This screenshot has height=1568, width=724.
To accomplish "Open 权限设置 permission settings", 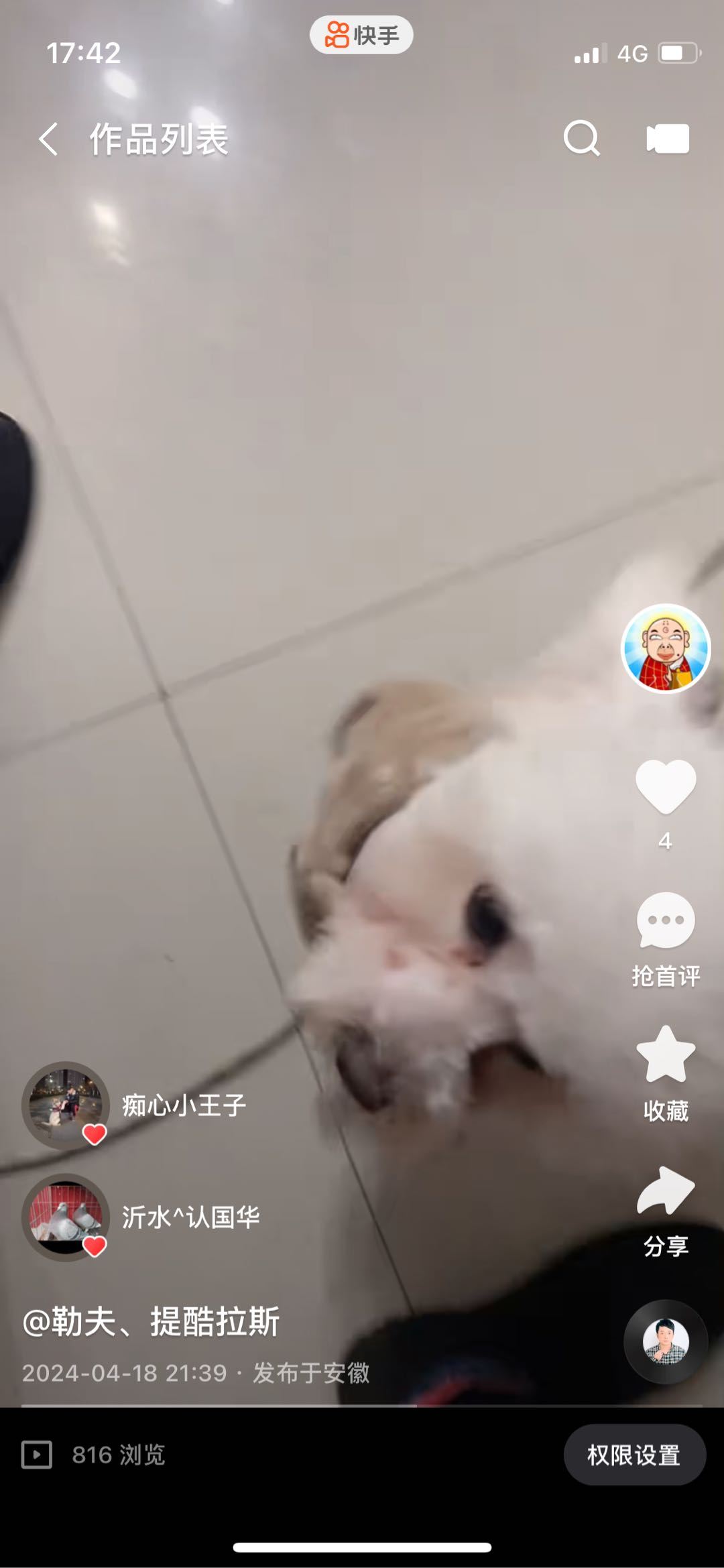I will pyautogui.click(x=634, y=1455).
